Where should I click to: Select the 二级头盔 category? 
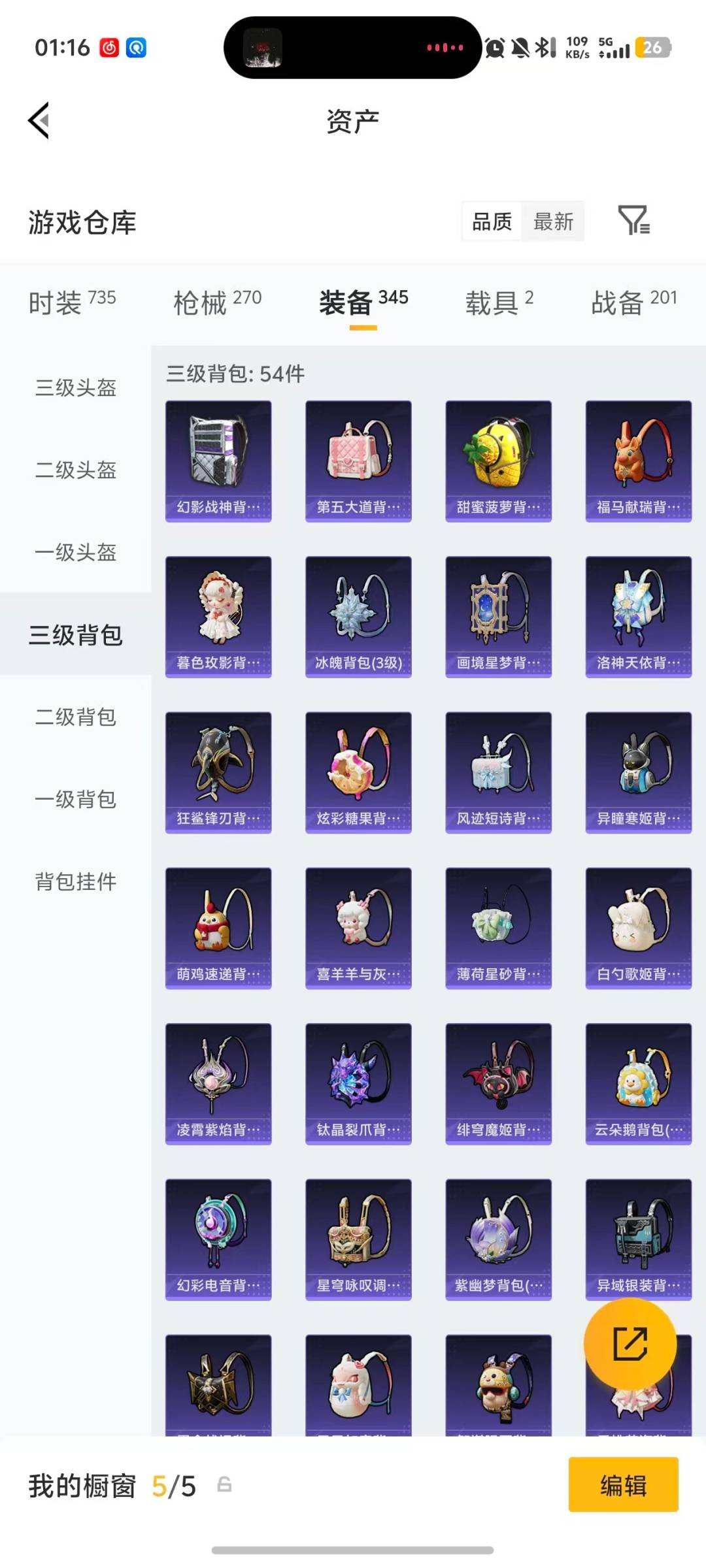point(76,470)
